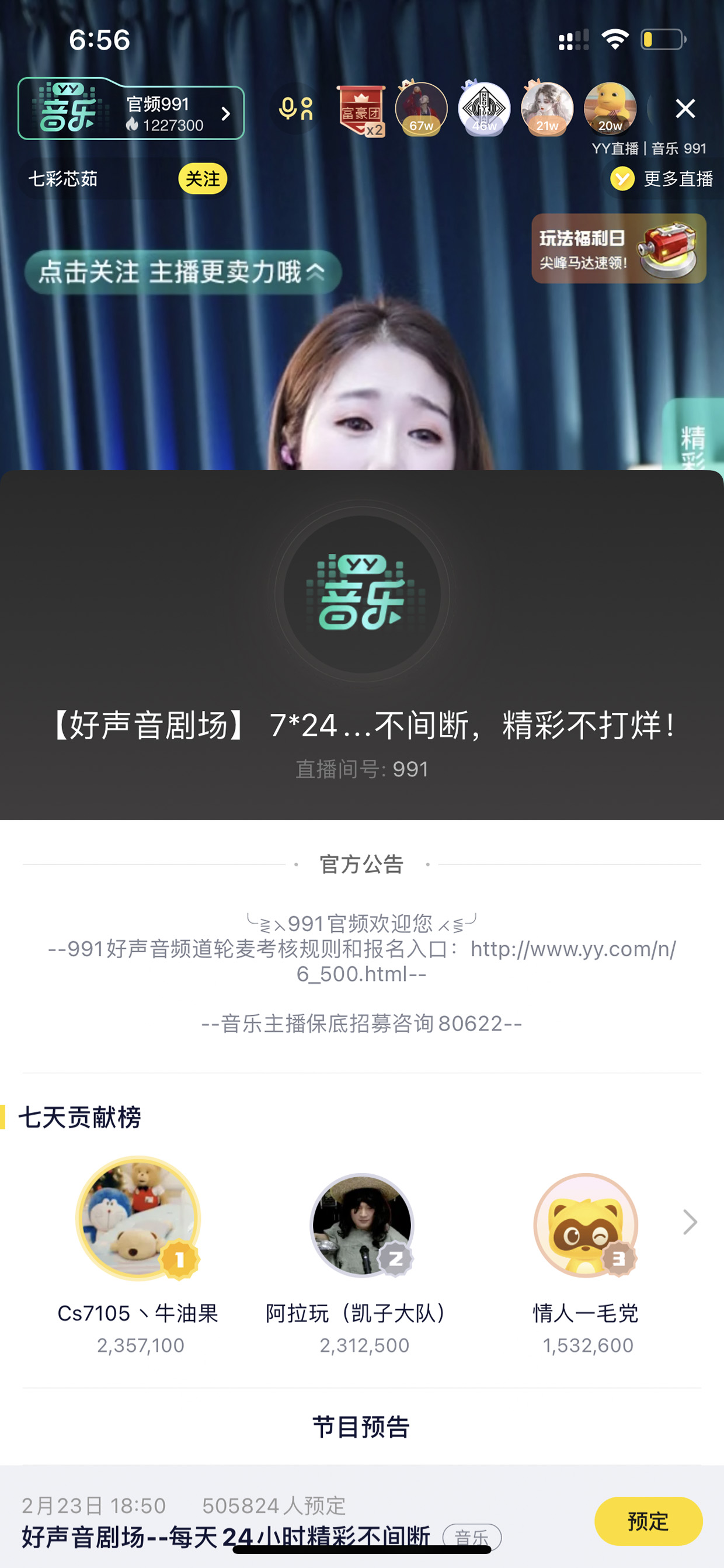
Task: Open 情人一毛党's contributor profile
Action: pos(586,1226)
